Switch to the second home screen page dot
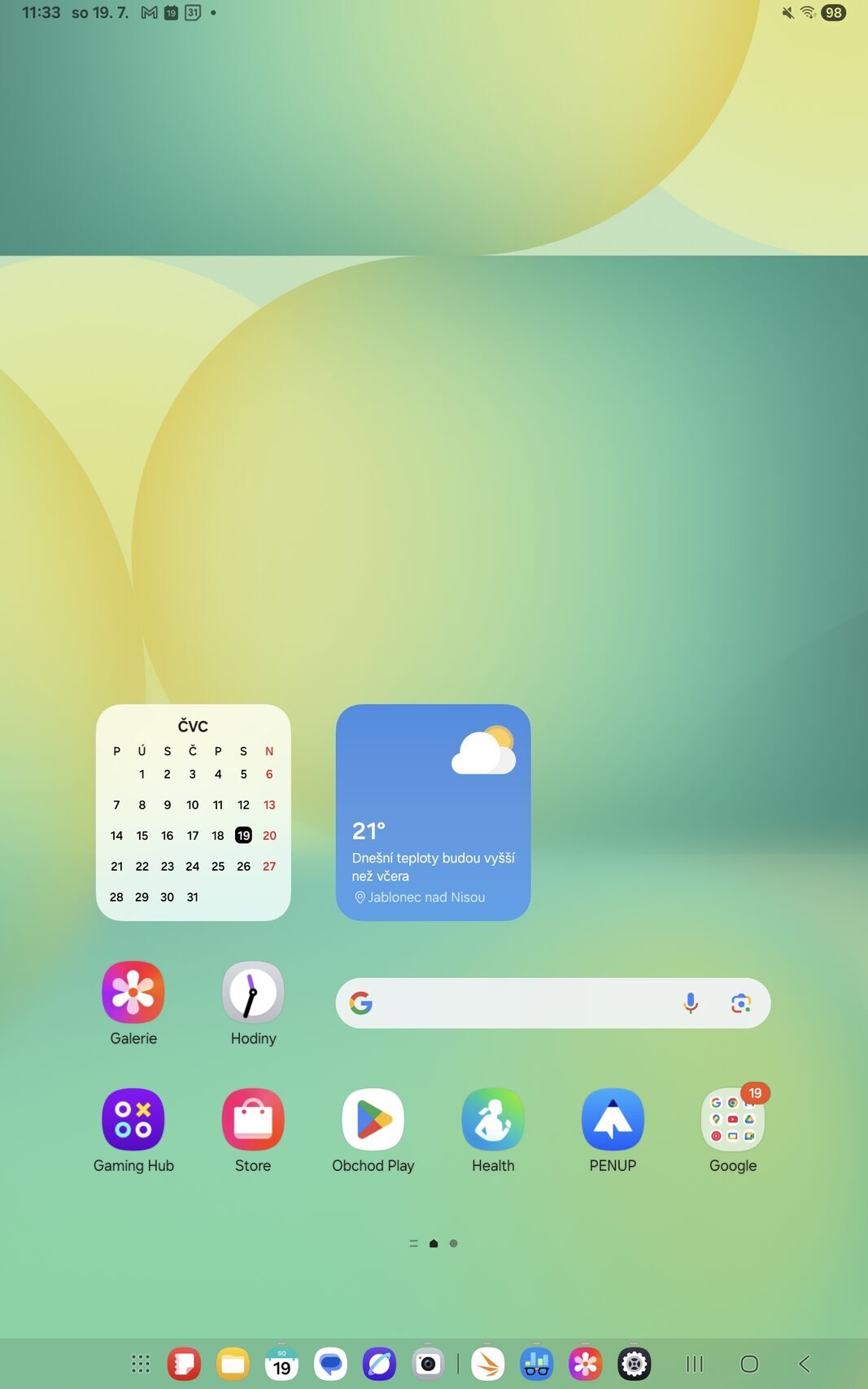This screenshot has height=1389, width=868. (x=453, y=1243)
